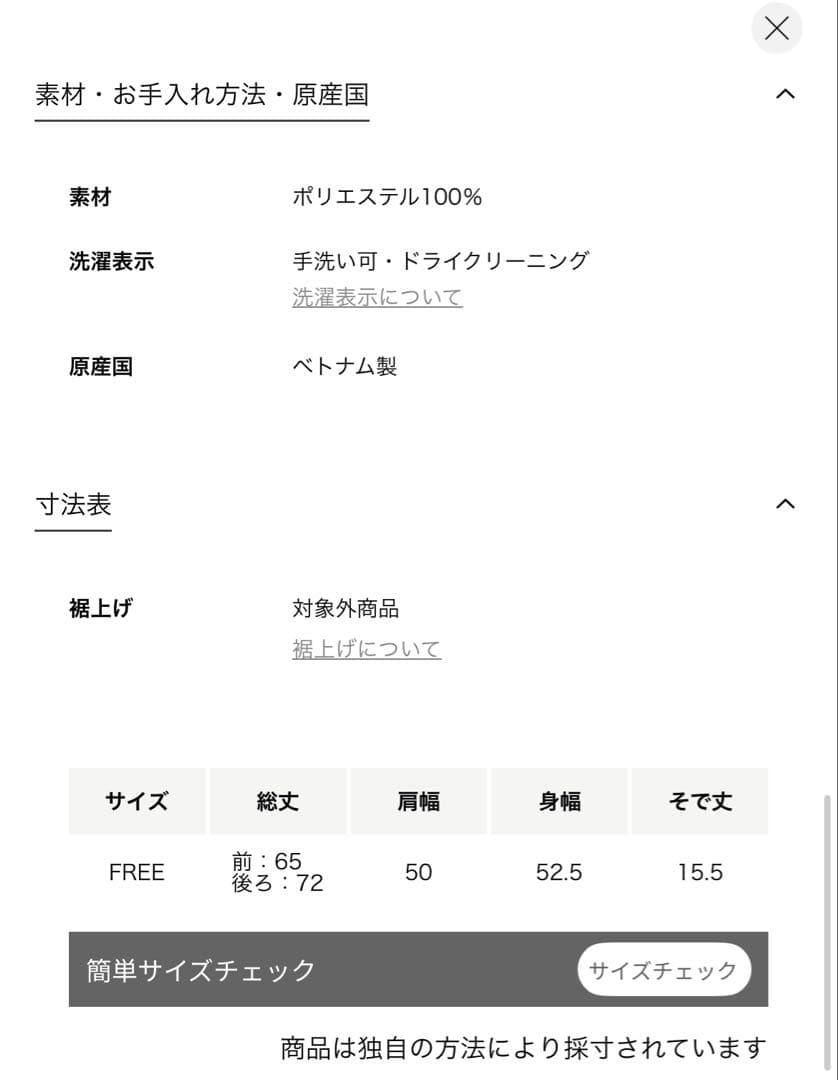Select the 洗濯表示 care instructions label

[110, 261]
